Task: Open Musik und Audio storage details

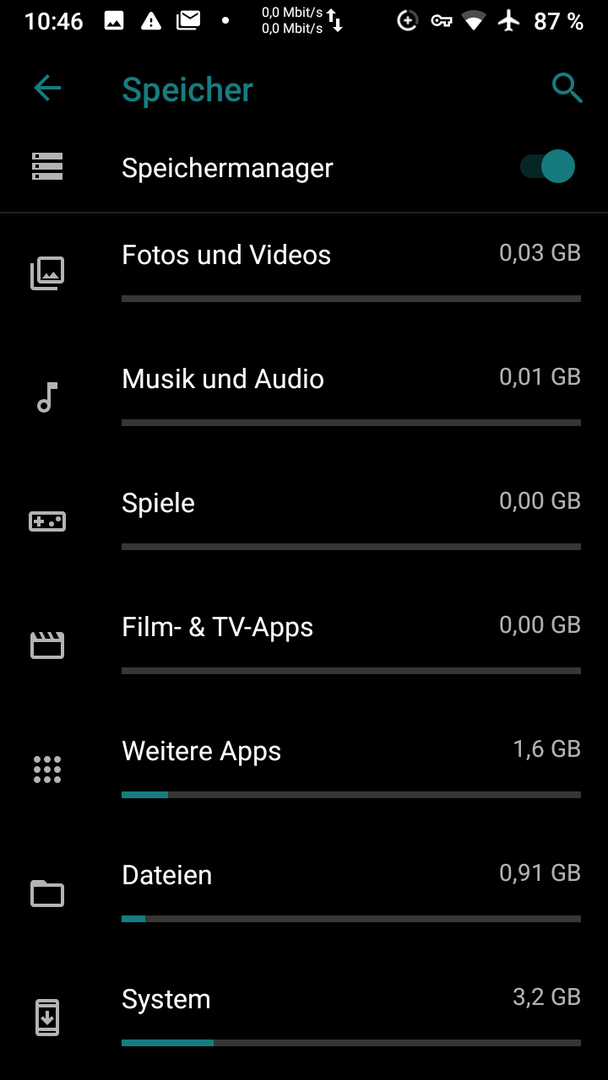Action: [x=304, y=397]
